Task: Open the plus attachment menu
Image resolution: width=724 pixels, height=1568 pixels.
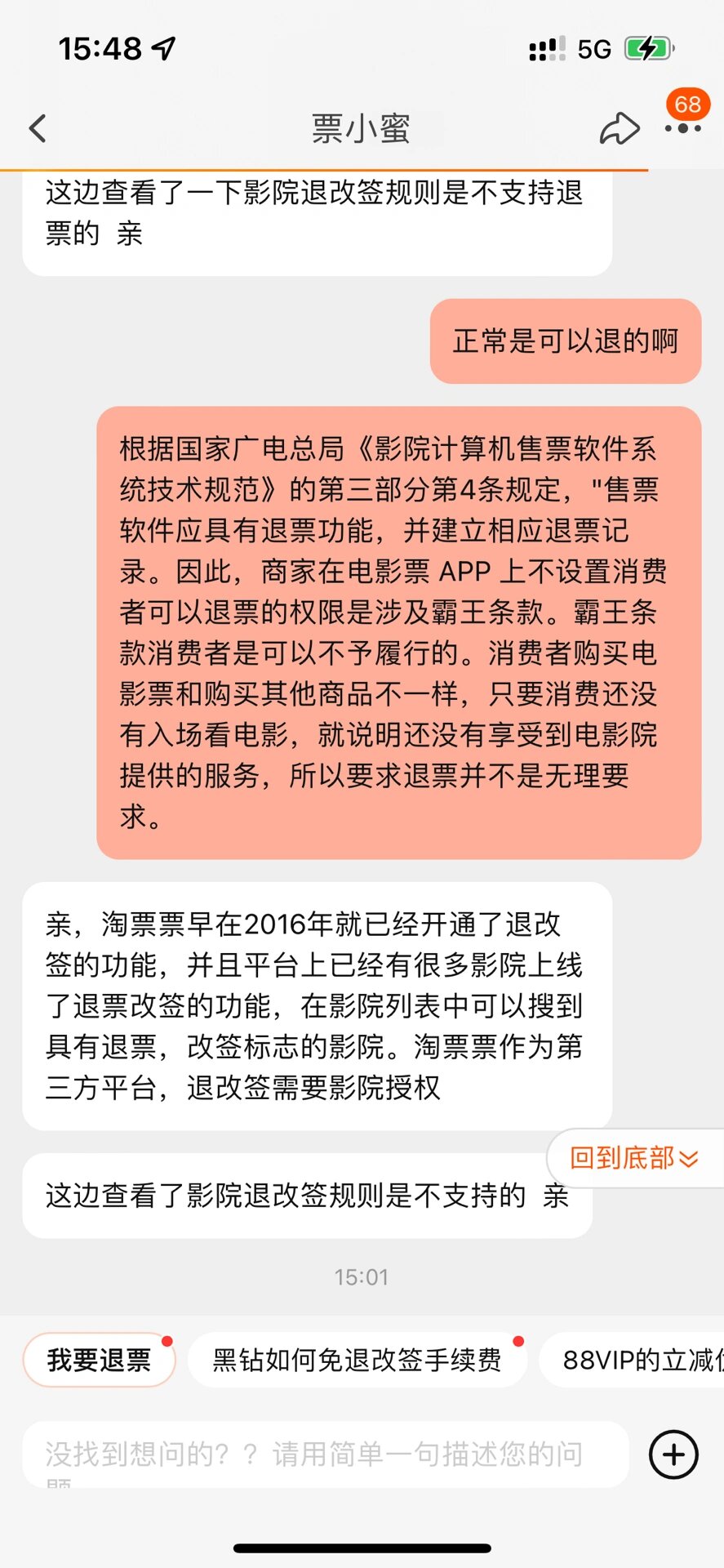Action: click(673, 1454)
